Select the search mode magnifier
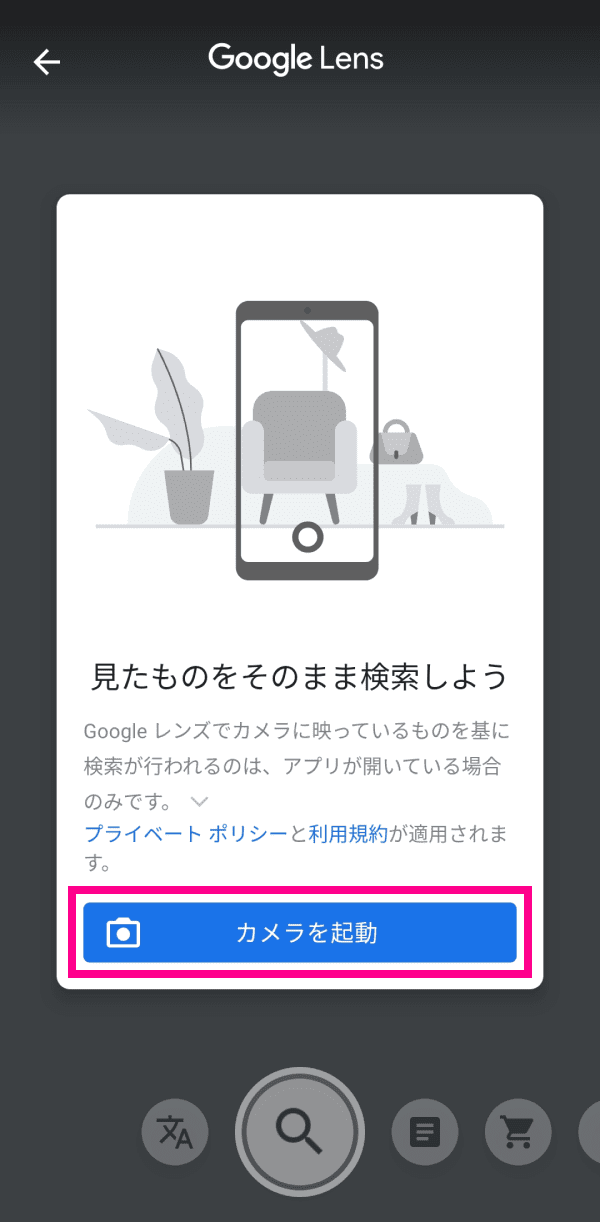 300,1132
